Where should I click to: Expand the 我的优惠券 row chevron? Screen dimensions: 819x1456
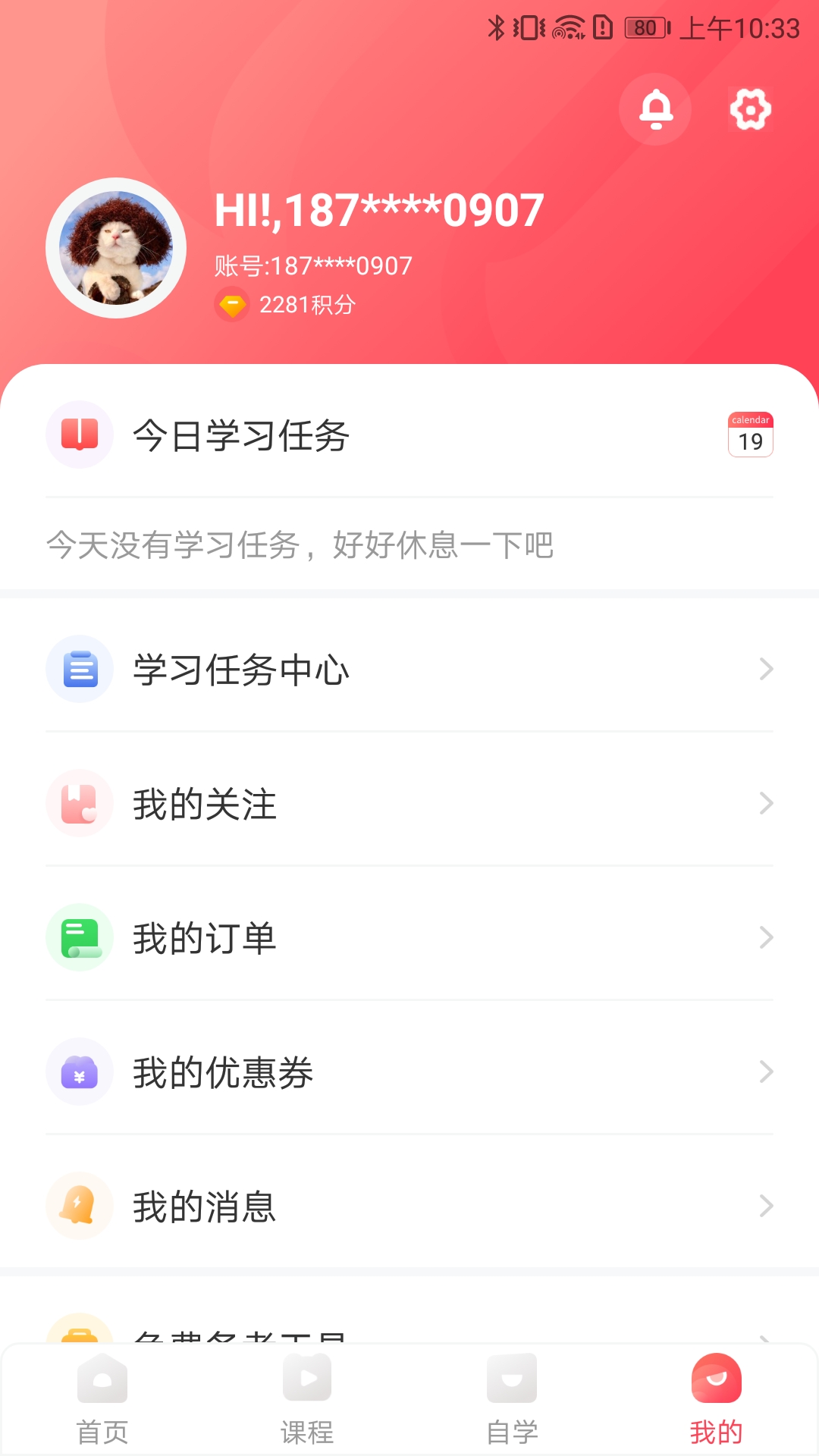coord(767,1072)
